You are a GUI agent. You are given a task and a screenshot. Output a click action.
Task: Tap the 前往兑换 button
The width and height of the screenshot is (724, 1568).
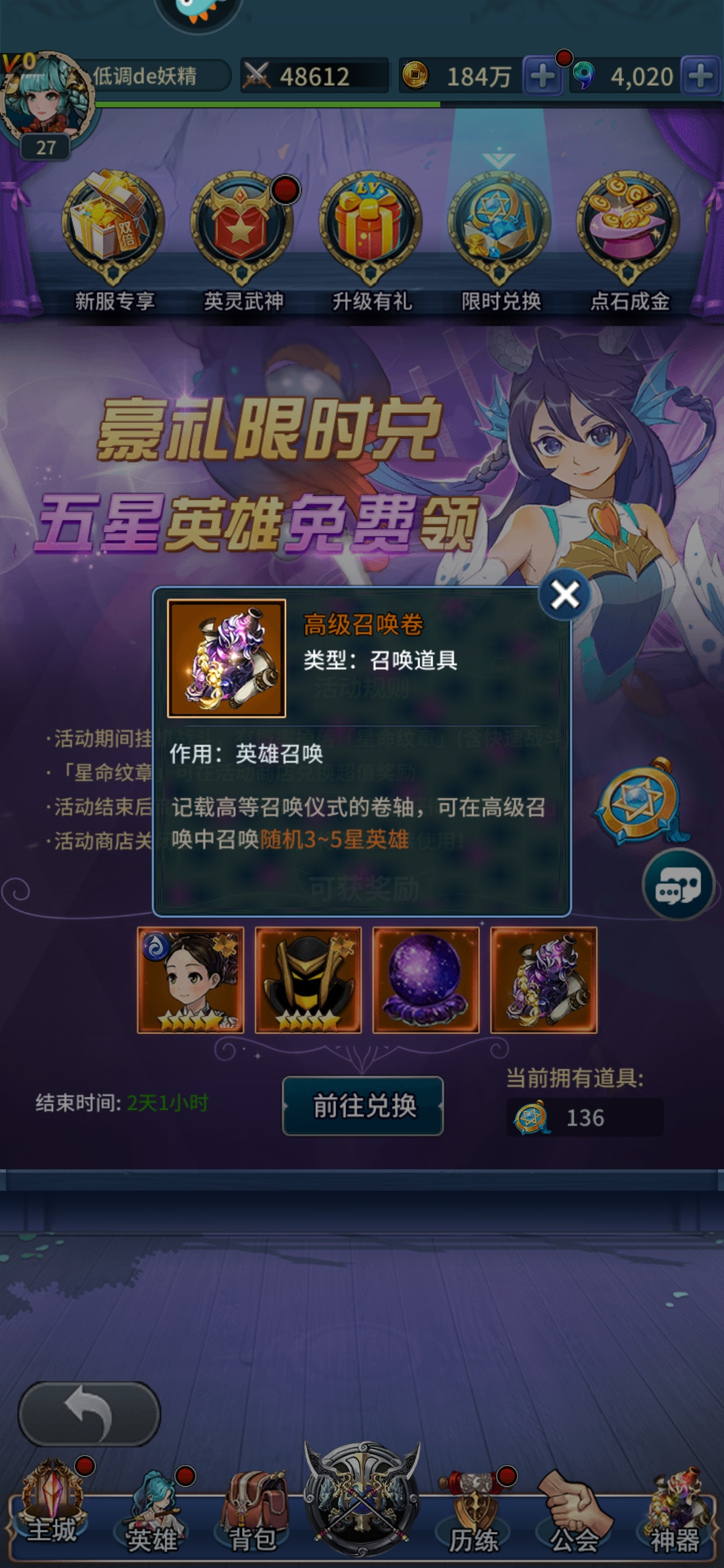(x=363, y=1106)
